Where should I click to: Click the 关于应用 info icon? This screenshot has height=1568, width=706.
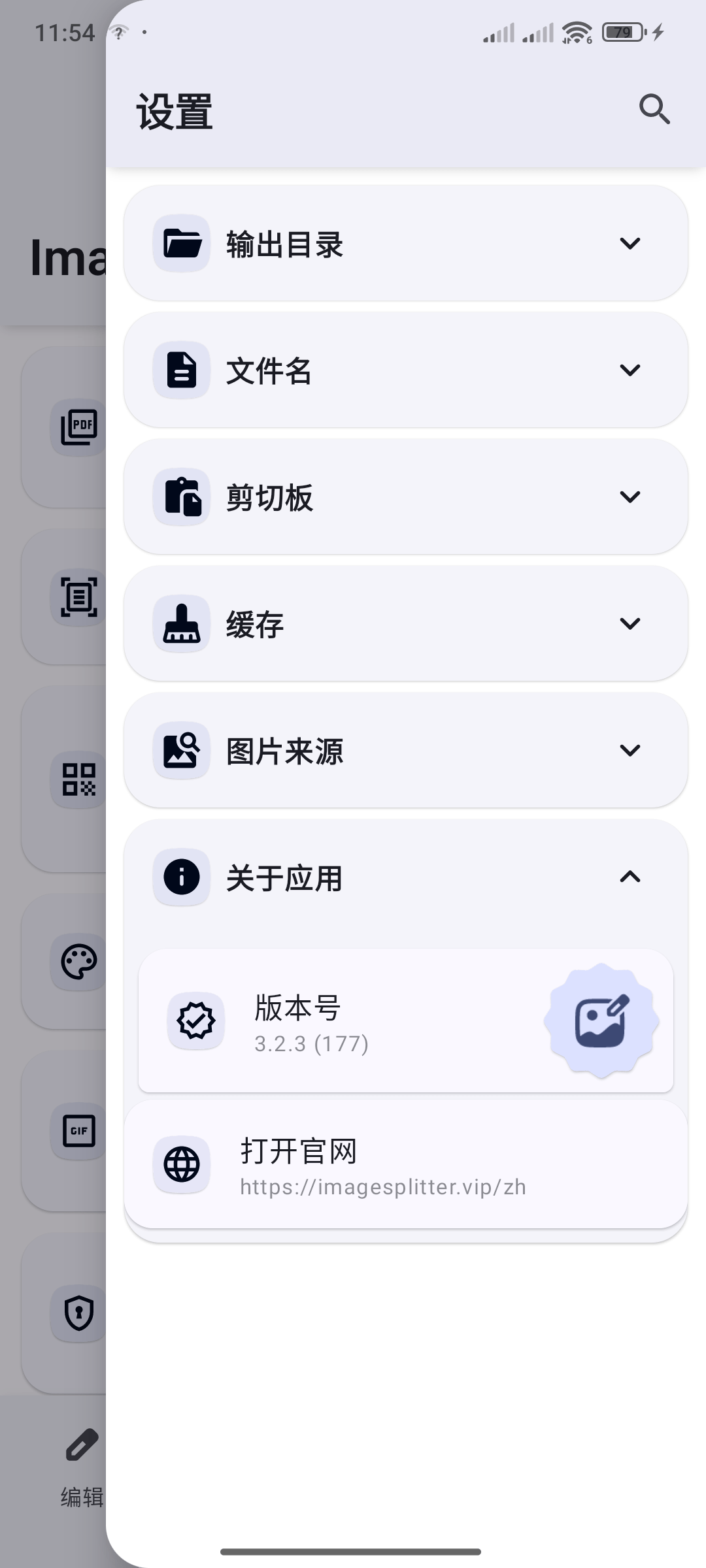coord(181,877)
